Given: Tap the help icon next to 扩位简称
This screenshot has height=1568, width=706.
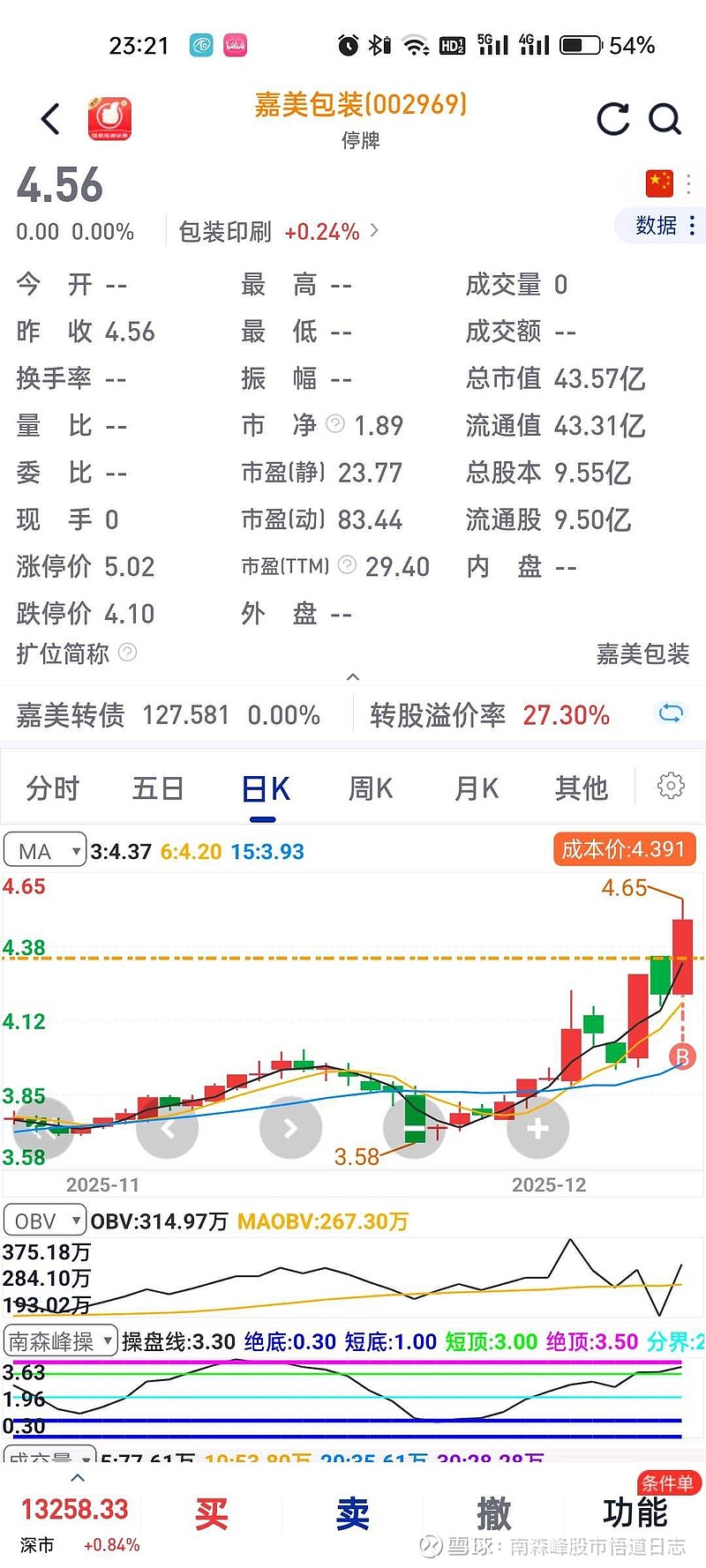Looking at the screenshot, I should click(127, 654).
